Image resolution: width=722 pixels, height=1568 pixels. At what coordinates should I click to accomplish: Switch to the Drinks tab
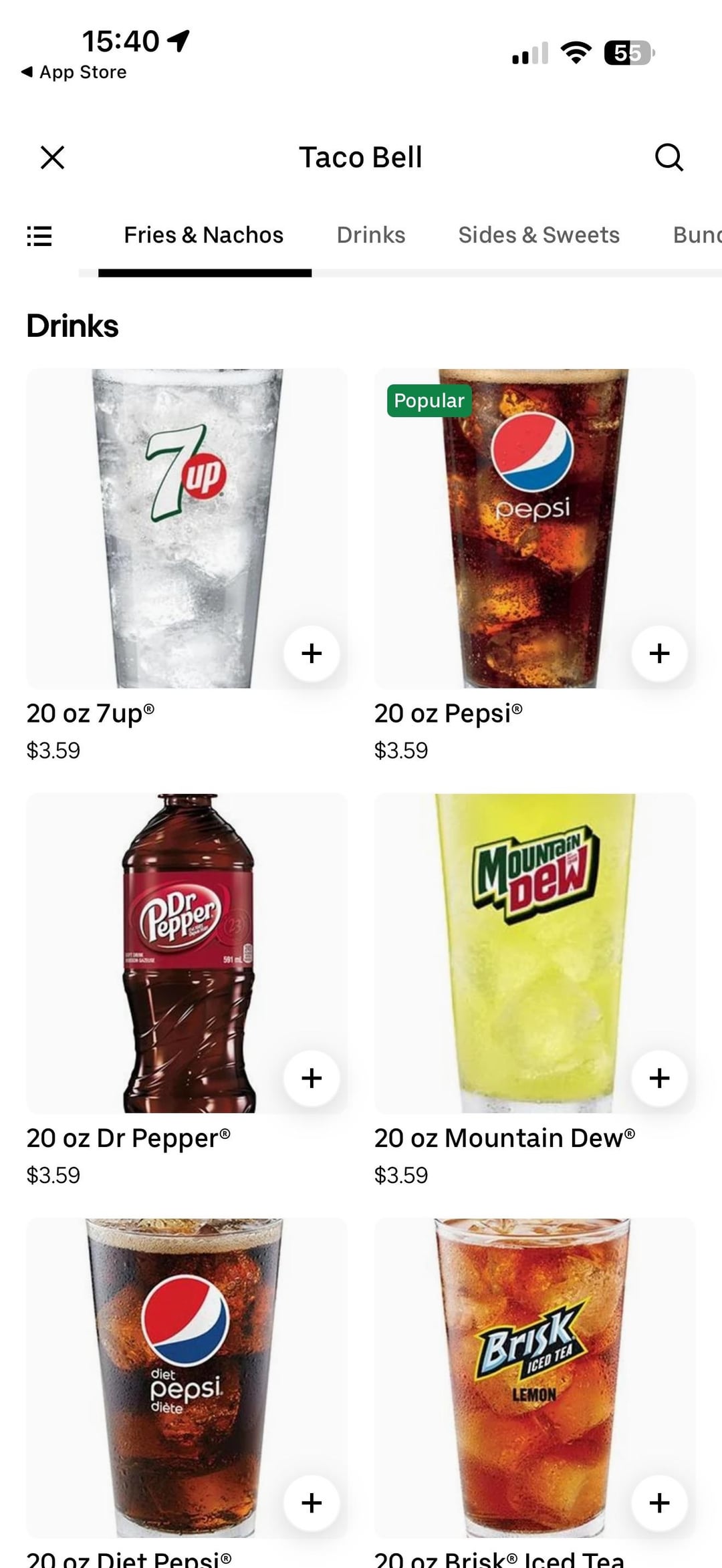(x=371, y=235)
